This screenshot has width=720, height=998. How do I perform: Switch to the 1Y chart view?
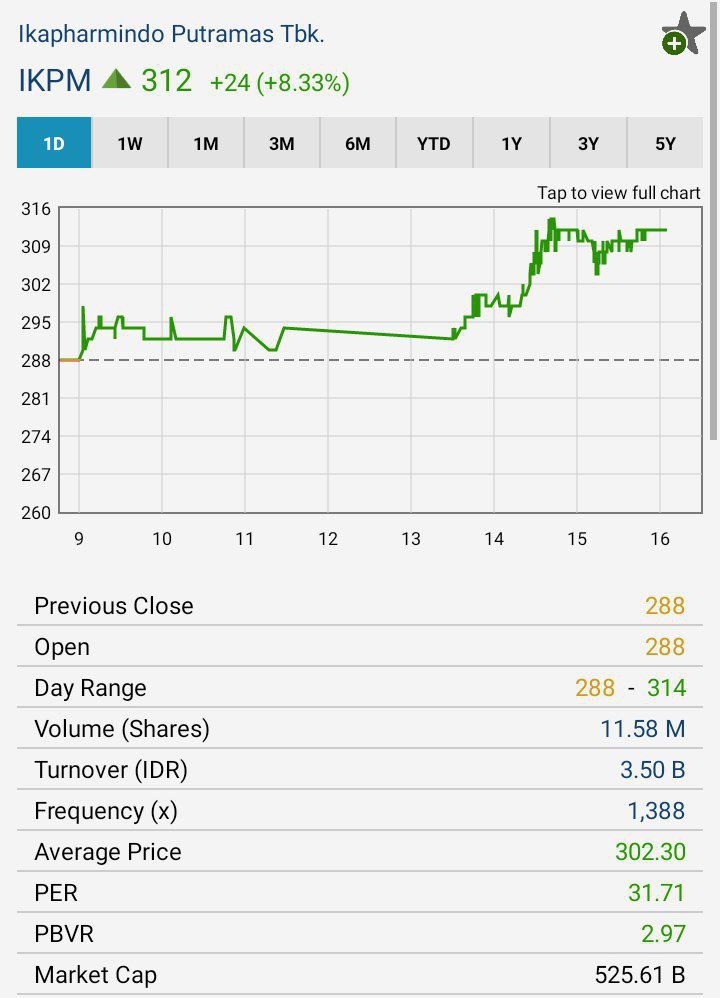pyautogui.click(x=511, y=143)
